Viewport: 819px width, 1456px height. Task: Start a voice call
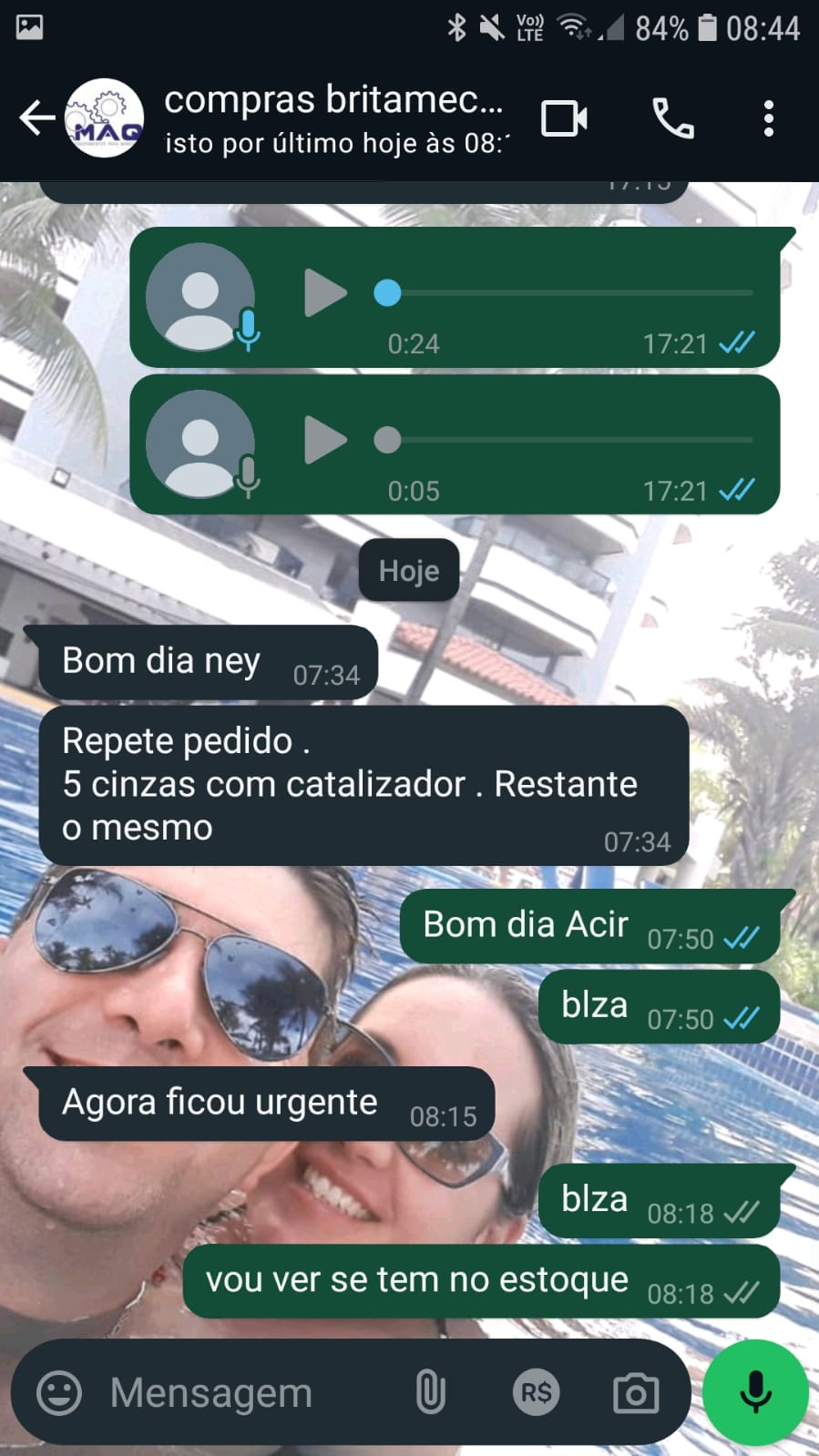pos(673,118)
